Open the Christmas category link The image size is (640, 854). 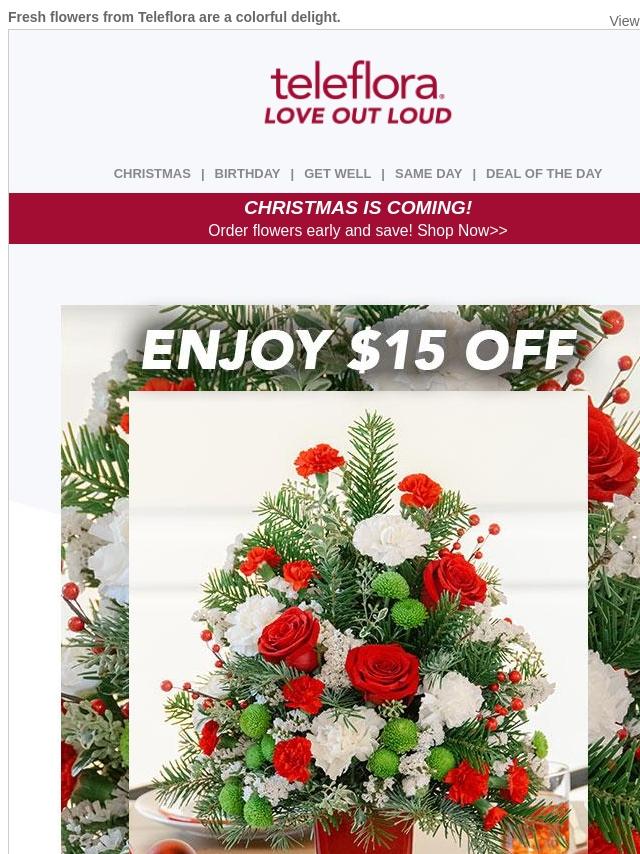pos(152,174)
